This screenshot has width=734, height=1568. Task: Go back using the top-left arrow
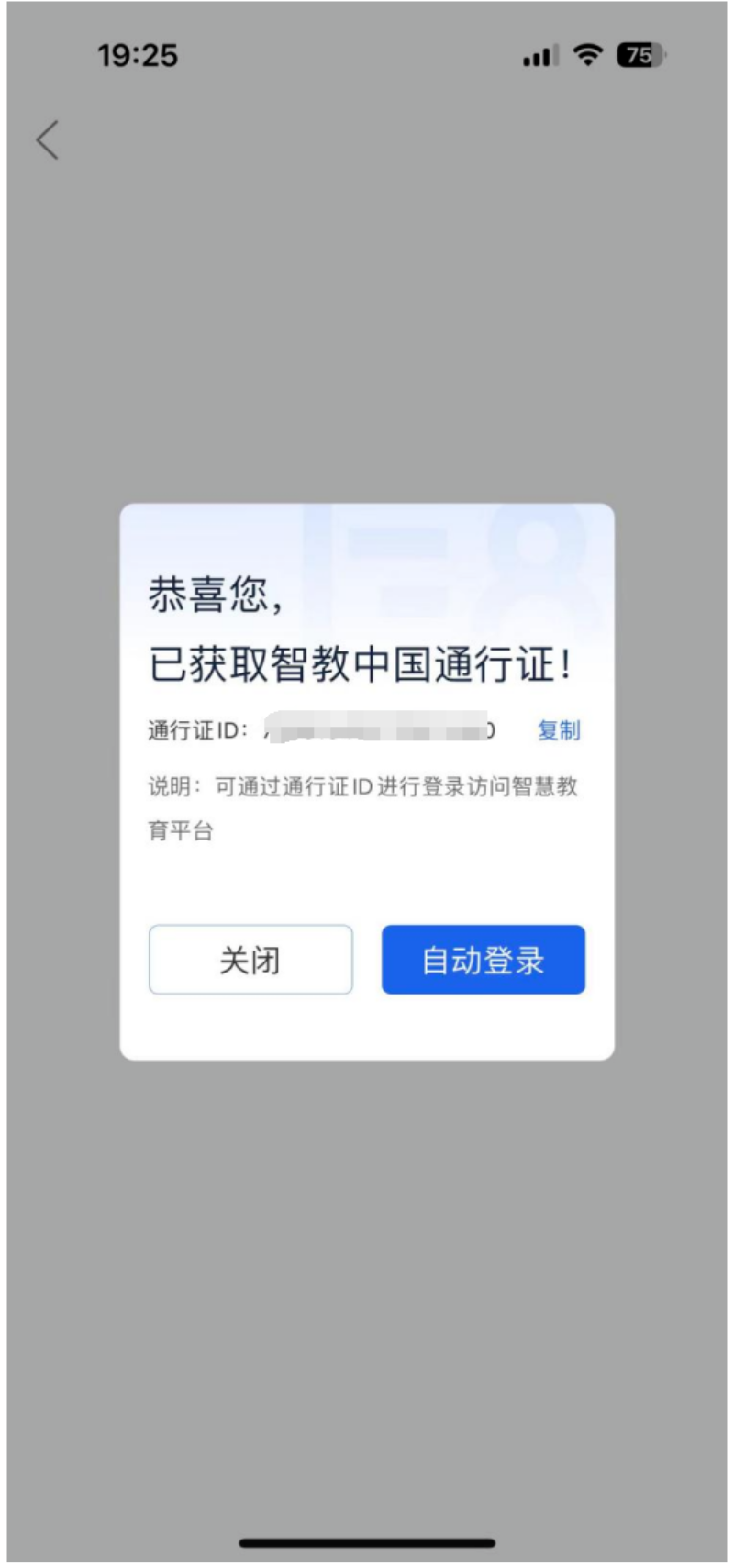pos(48,140)
